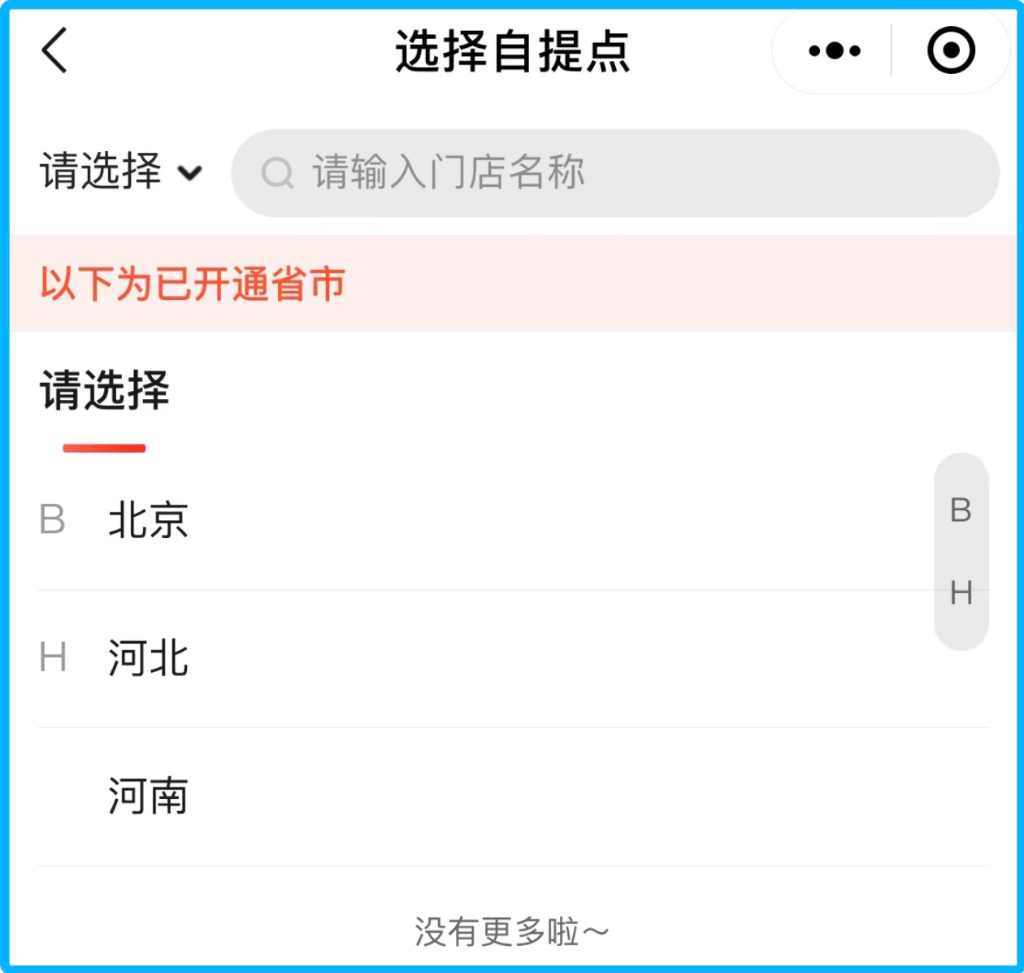1024x973 pixels.
Task: Jump to letter H in index bar
Action: click(960, 593)
